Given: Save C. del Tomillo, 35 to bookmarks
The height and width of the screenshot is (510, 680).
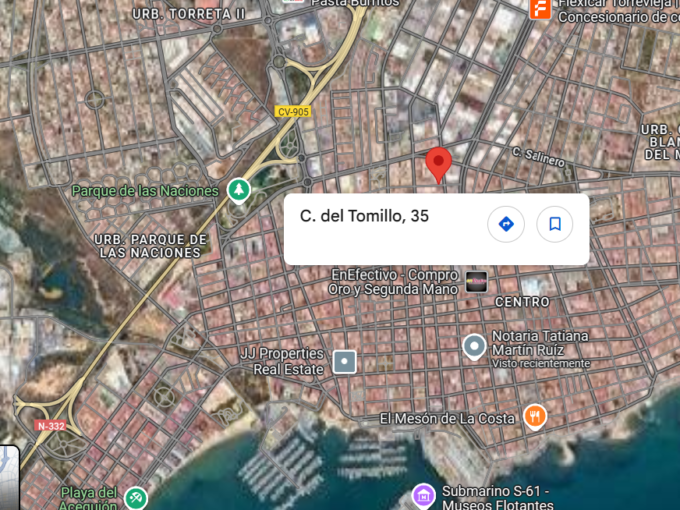Looking at the screenshot, I should click(x=555, y=224).
